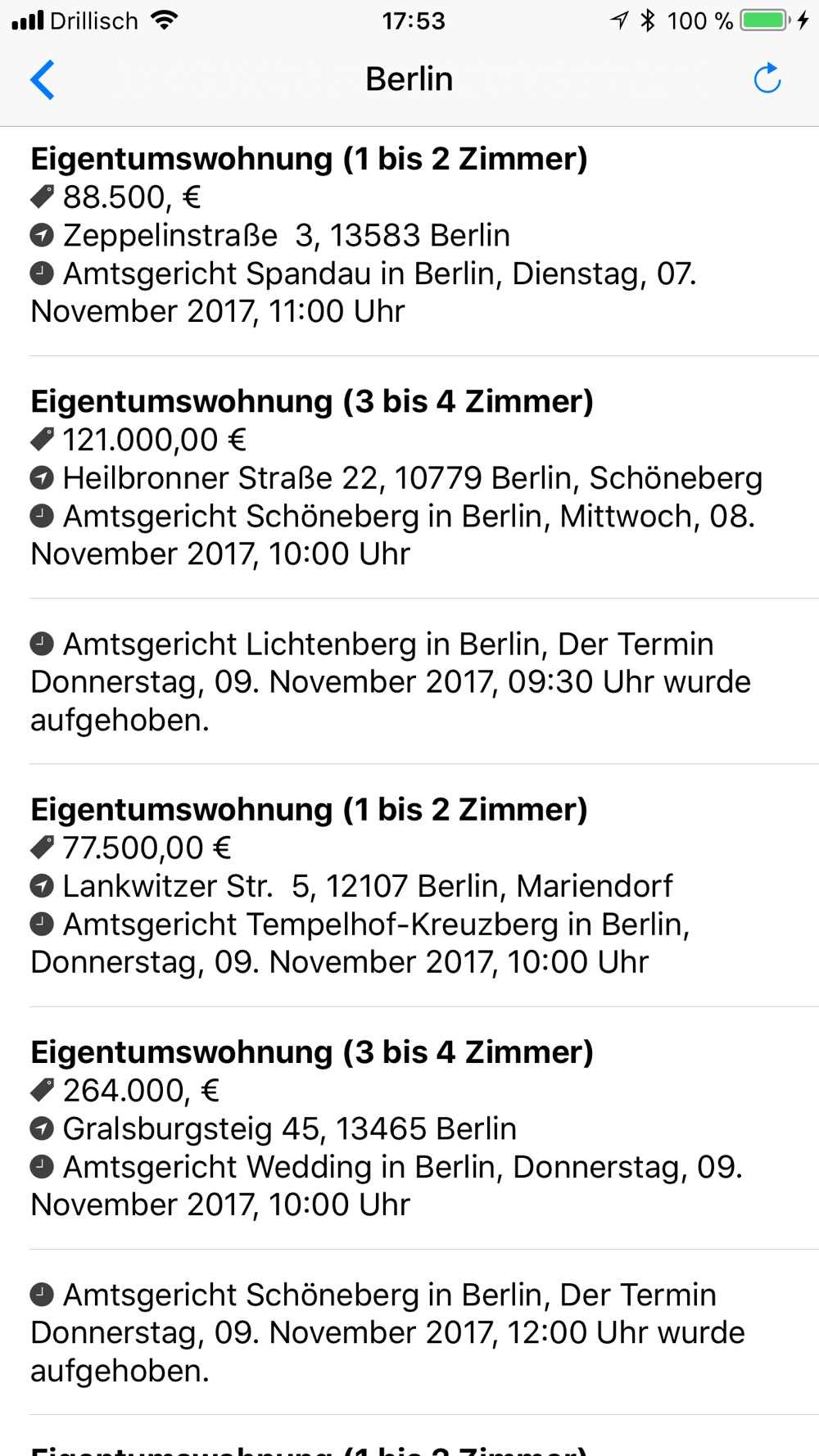This screenshot has width=819, height=1456.
Task: Open the Gralsburgsteig 45 apartment listing
Action: (409, 1128)
